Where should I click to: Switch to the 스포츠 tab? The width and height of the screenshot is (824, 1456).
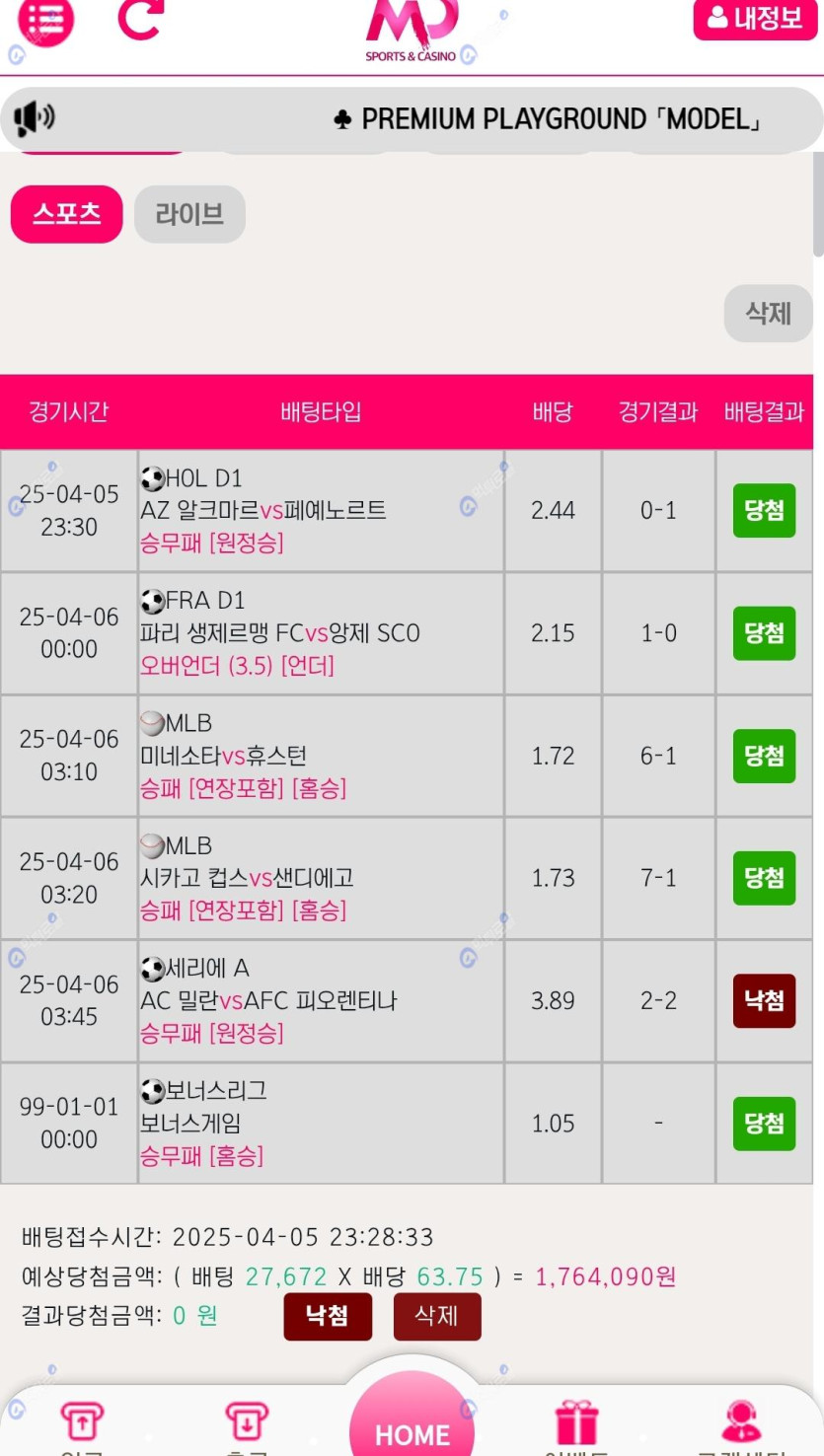coord(67,214)
